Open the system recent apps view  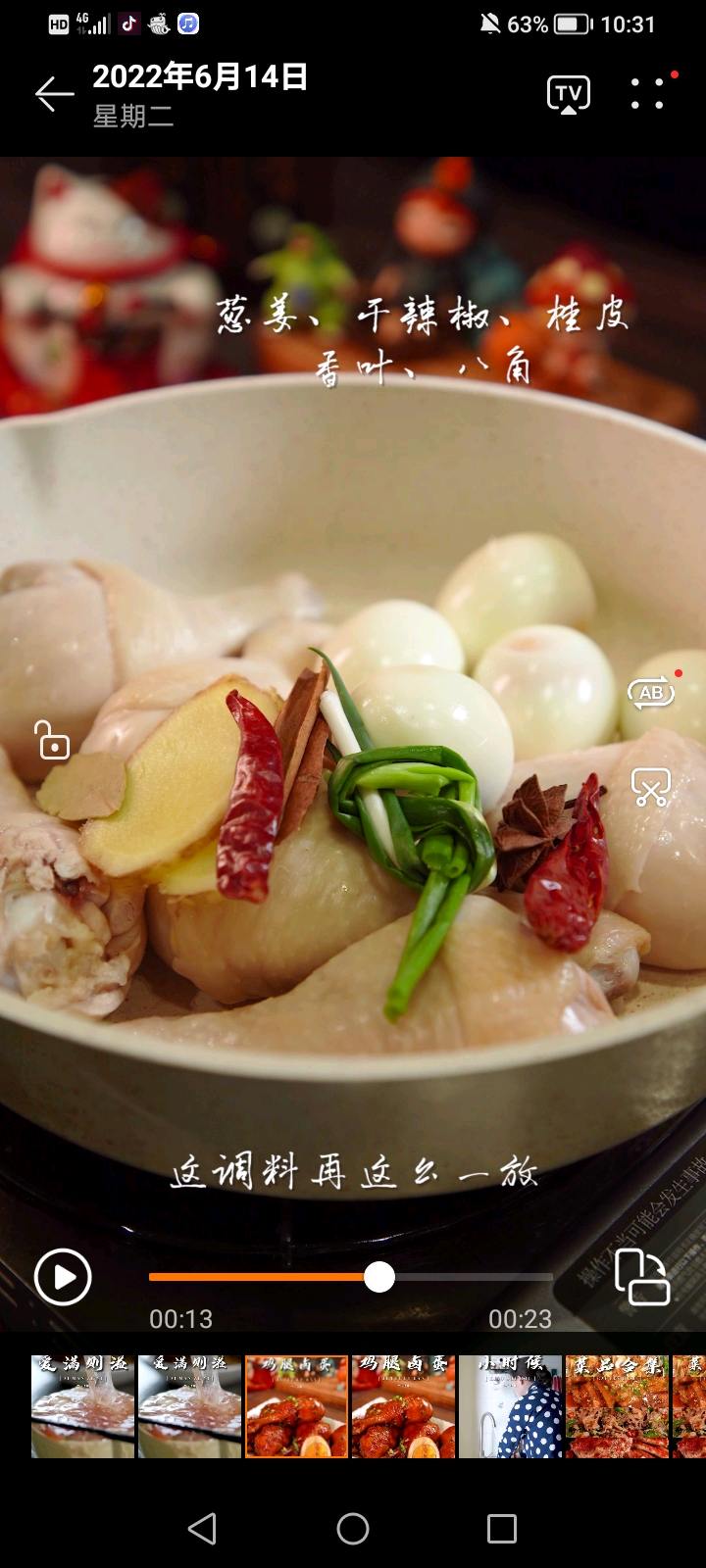point(502,1529)
